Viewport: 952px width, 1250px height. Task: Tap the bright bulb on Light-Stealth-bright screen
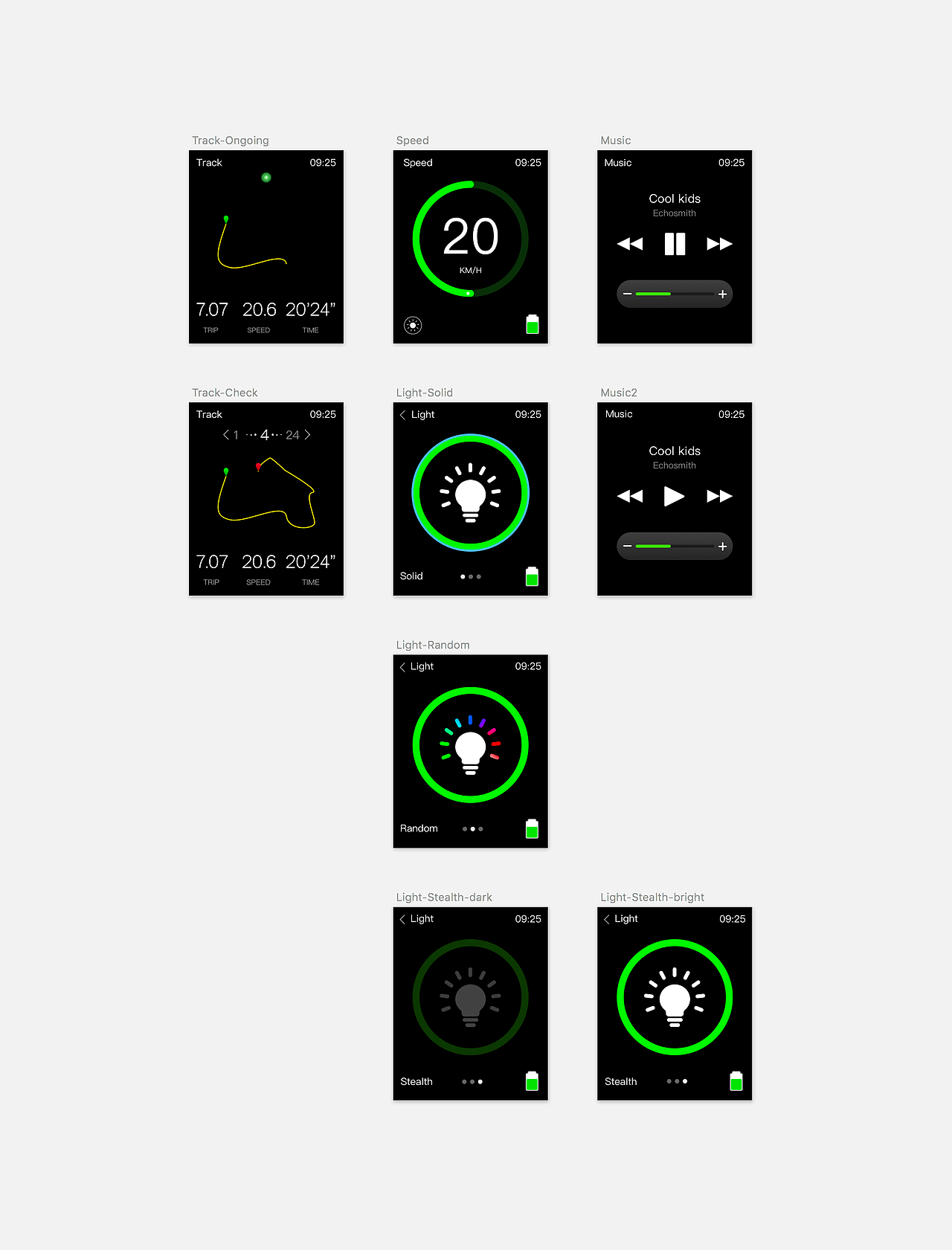[x=675, y=999]
